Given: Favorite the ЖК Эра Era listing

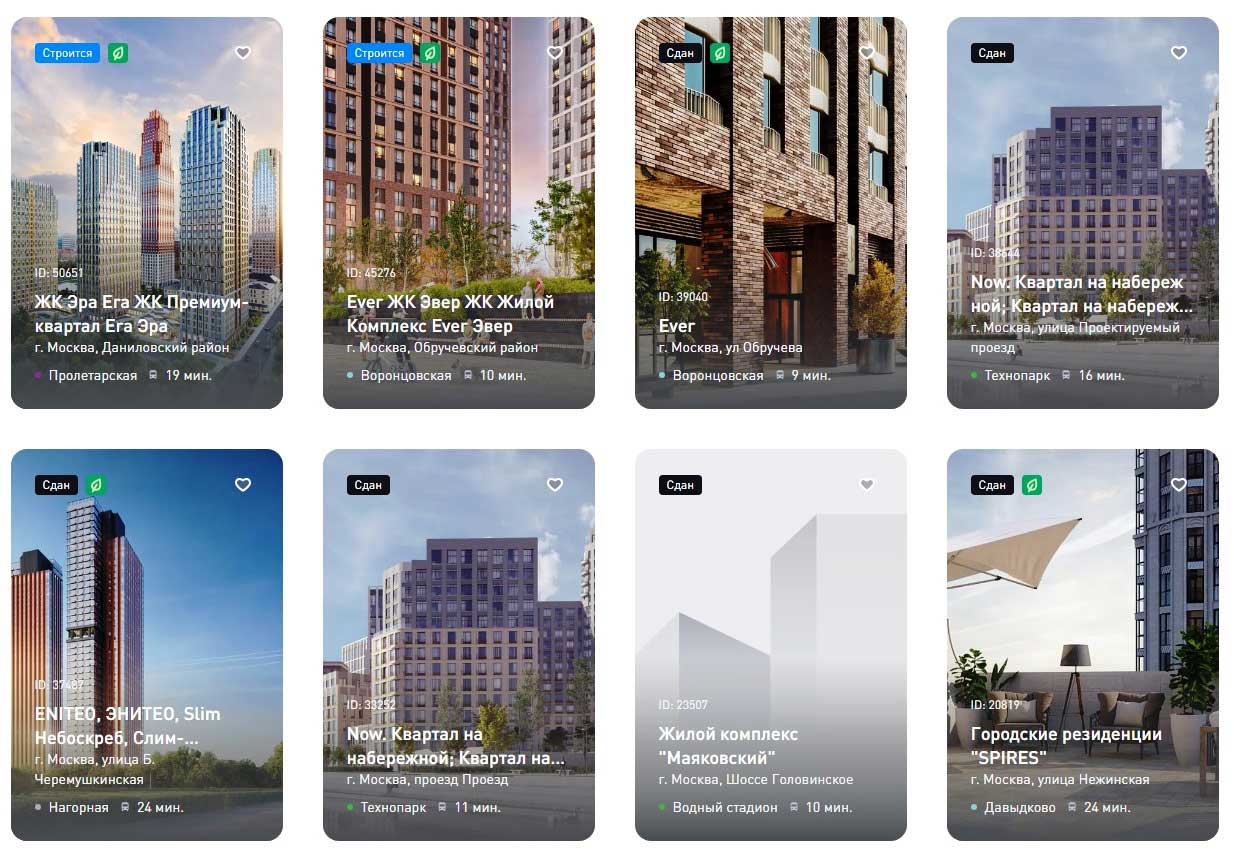Looking at the screenshot, I should click(x=243, y=53).
